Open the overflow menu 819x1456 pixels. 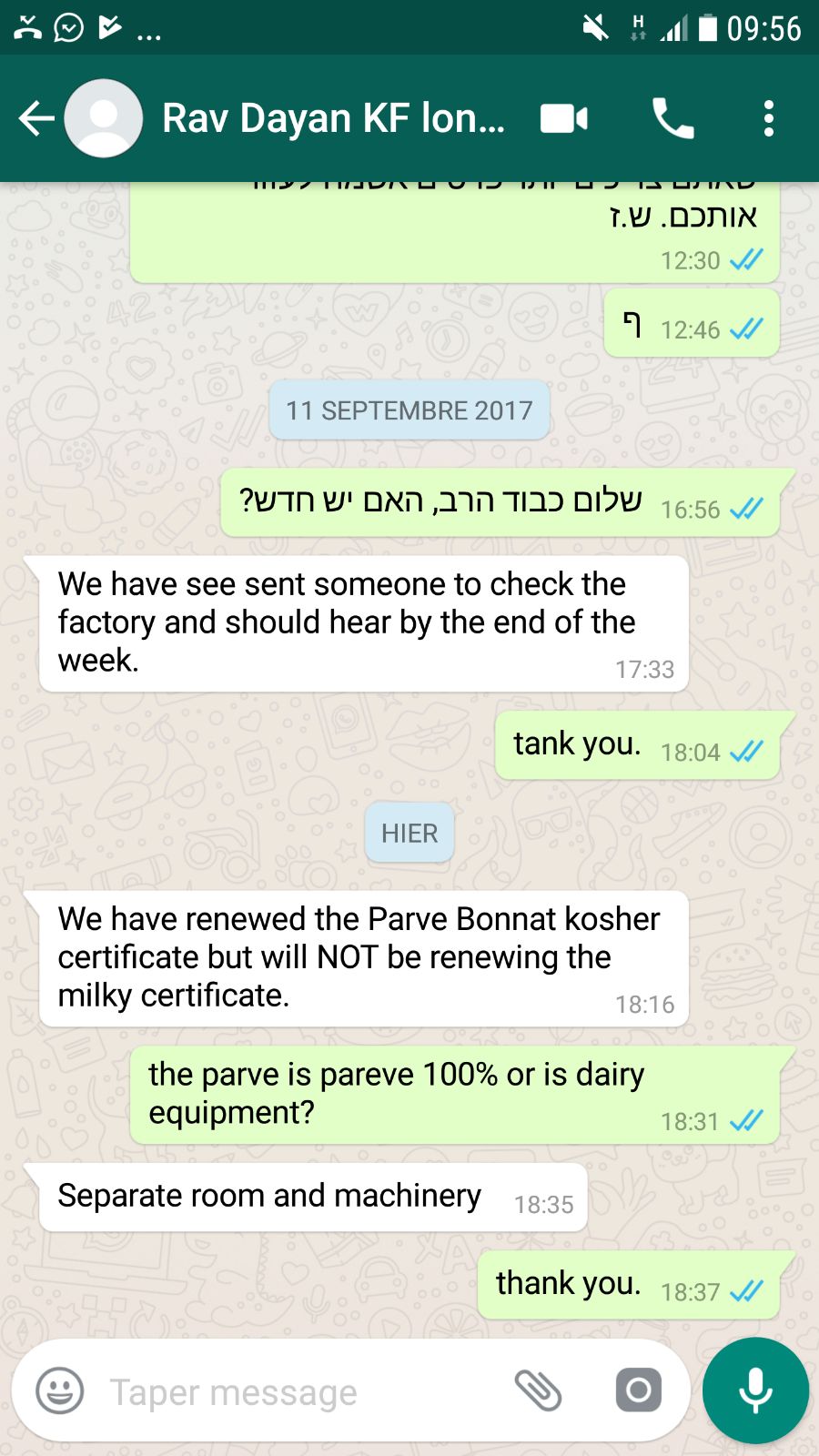(769, 118)
